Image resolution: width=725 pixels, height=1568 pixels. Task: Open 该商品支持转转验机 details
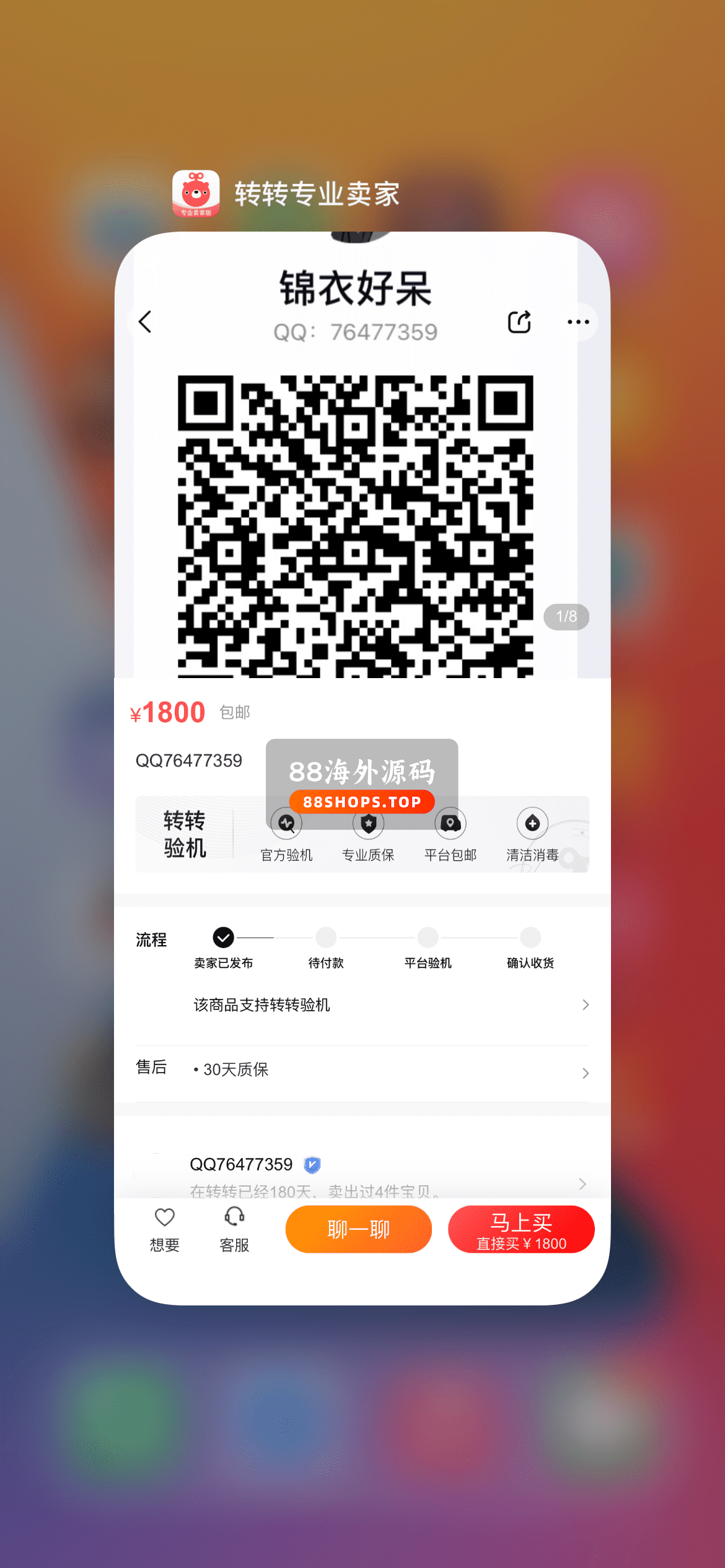[x=390, y=1004]
